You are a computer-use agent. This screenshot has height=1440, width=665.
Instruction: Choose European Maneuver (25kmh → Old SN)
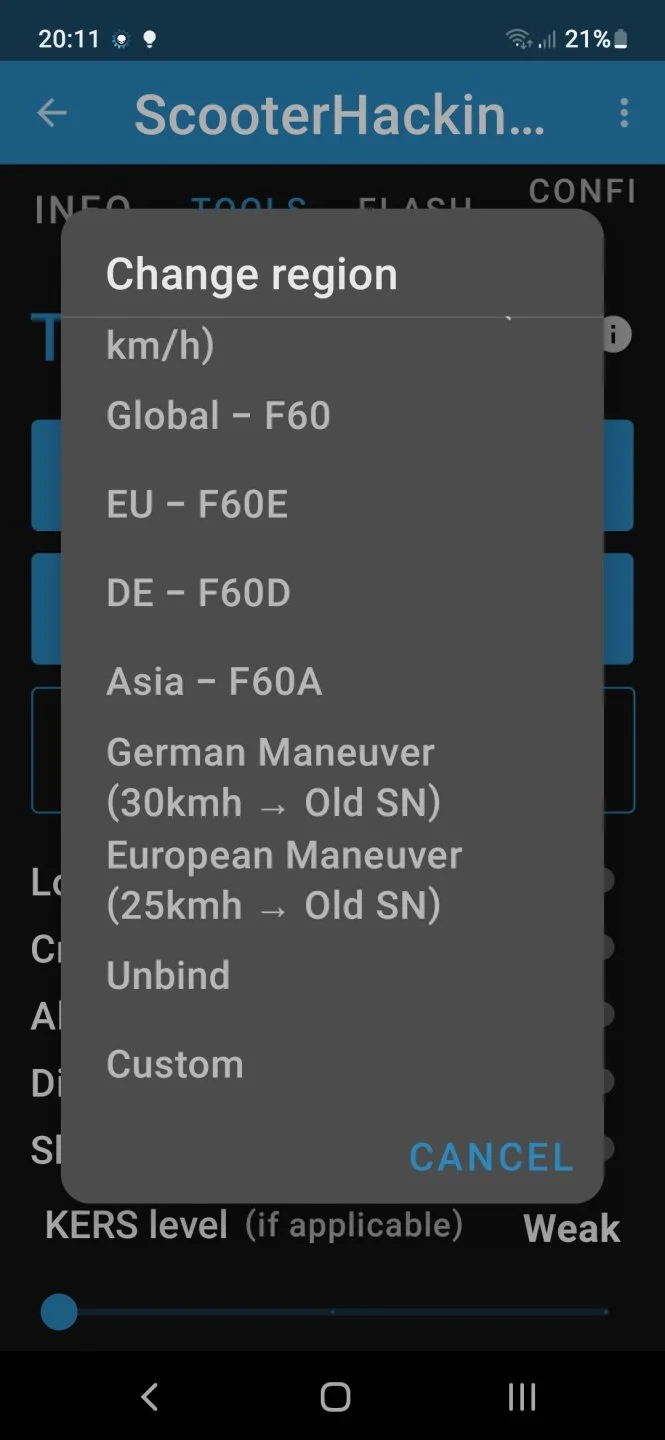[x=284, y=880]
